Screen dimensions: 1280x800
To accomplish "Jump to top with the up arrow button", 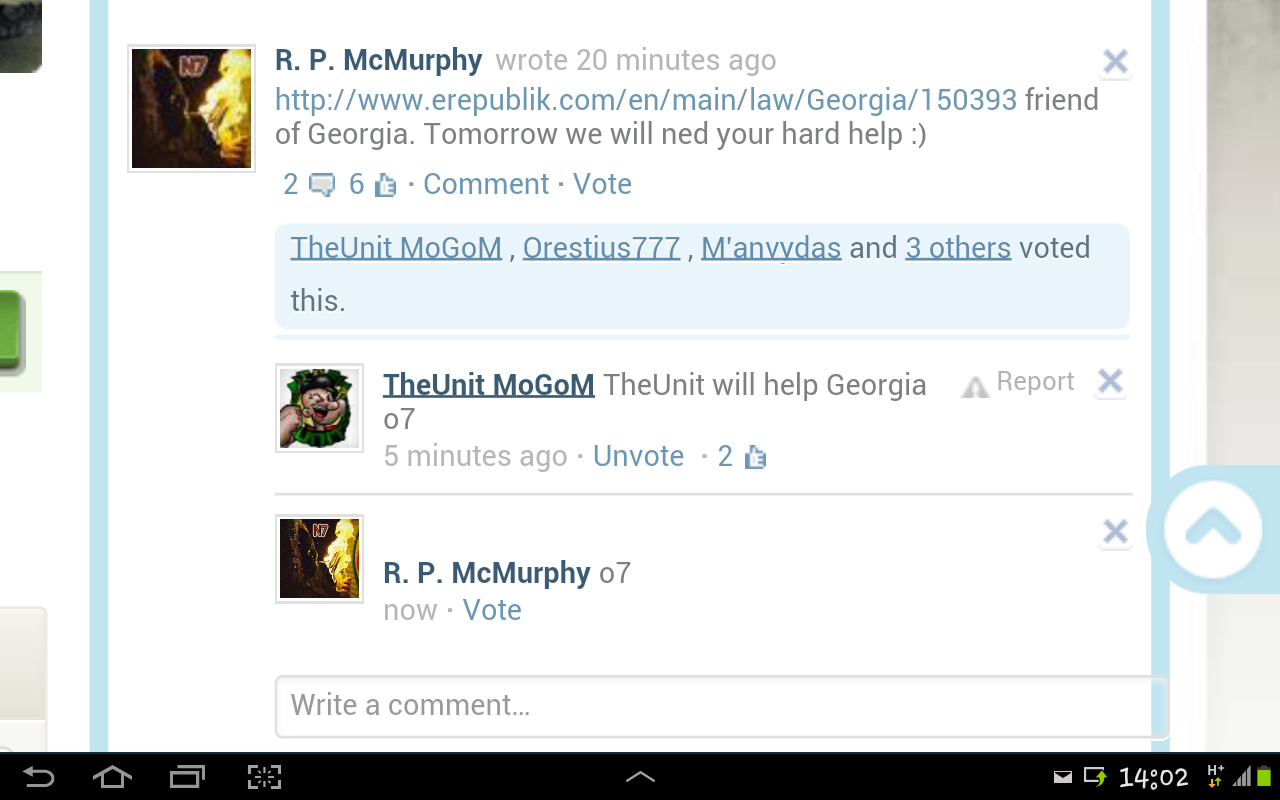I will pos(1212,528).
